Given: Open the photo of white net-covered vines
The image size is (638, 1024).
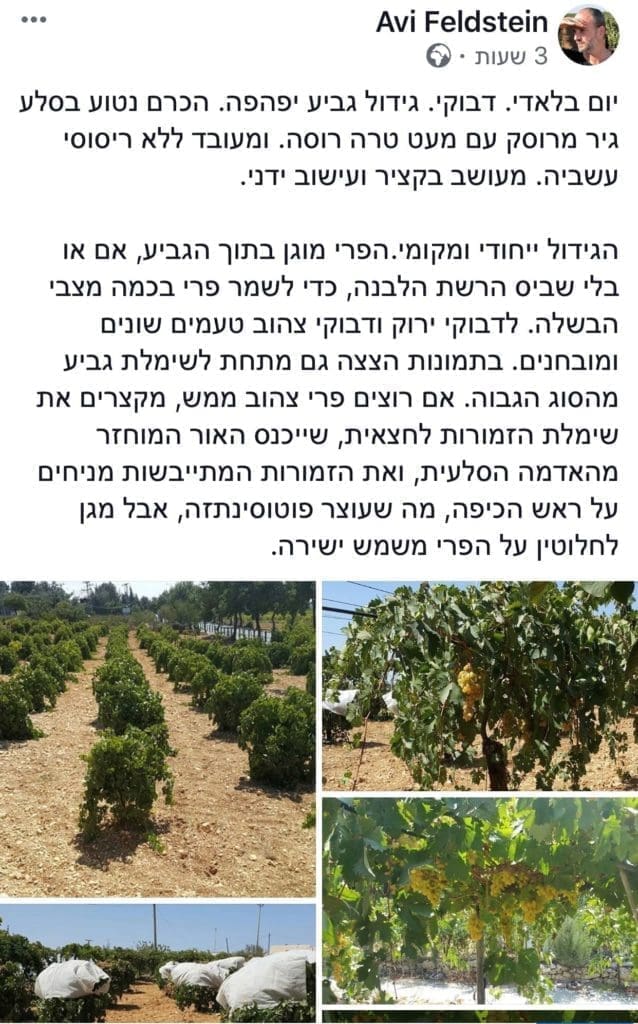Looking at the screenshot, I should point(157,964).
